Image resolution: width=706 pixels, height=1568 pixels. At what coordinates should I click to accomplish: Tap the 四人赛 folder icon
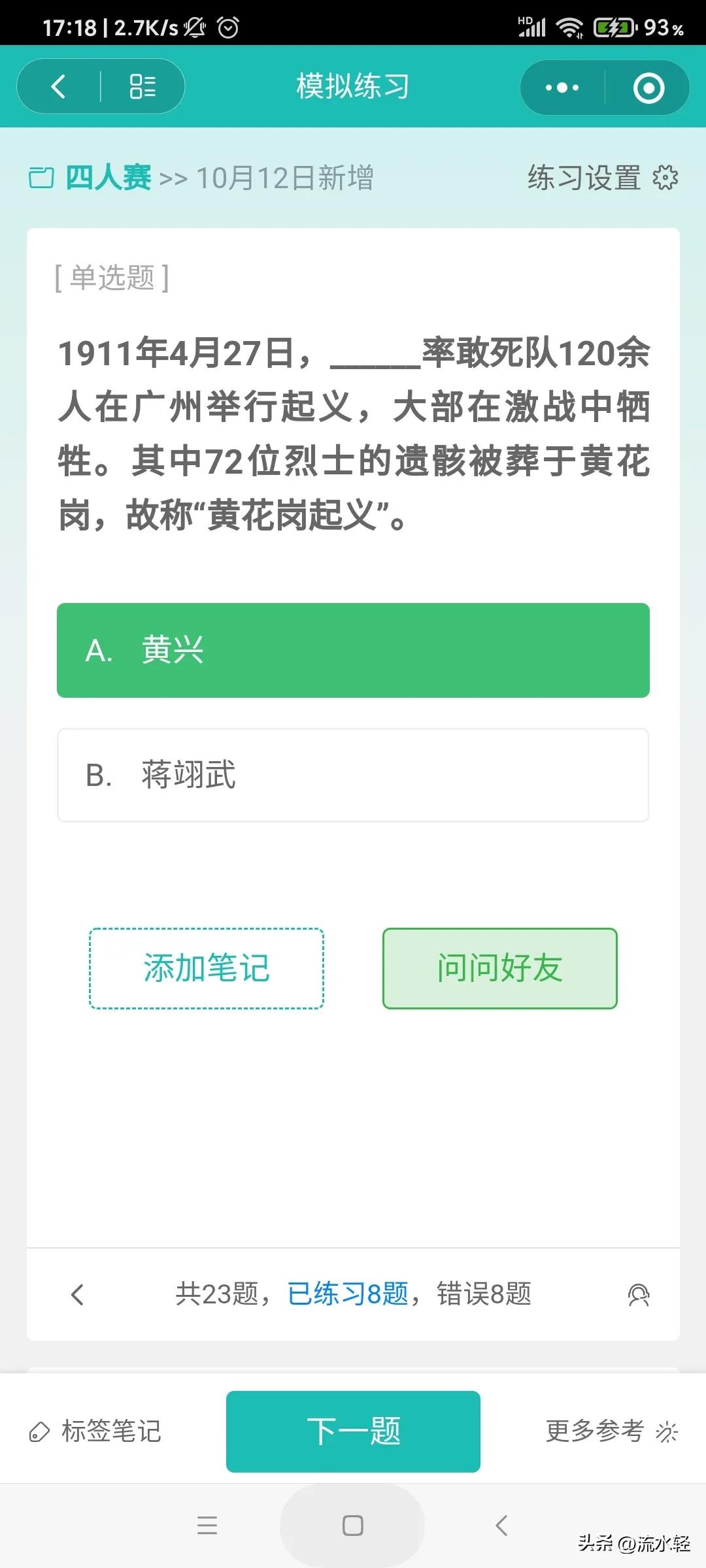click(x=42, y=177)
